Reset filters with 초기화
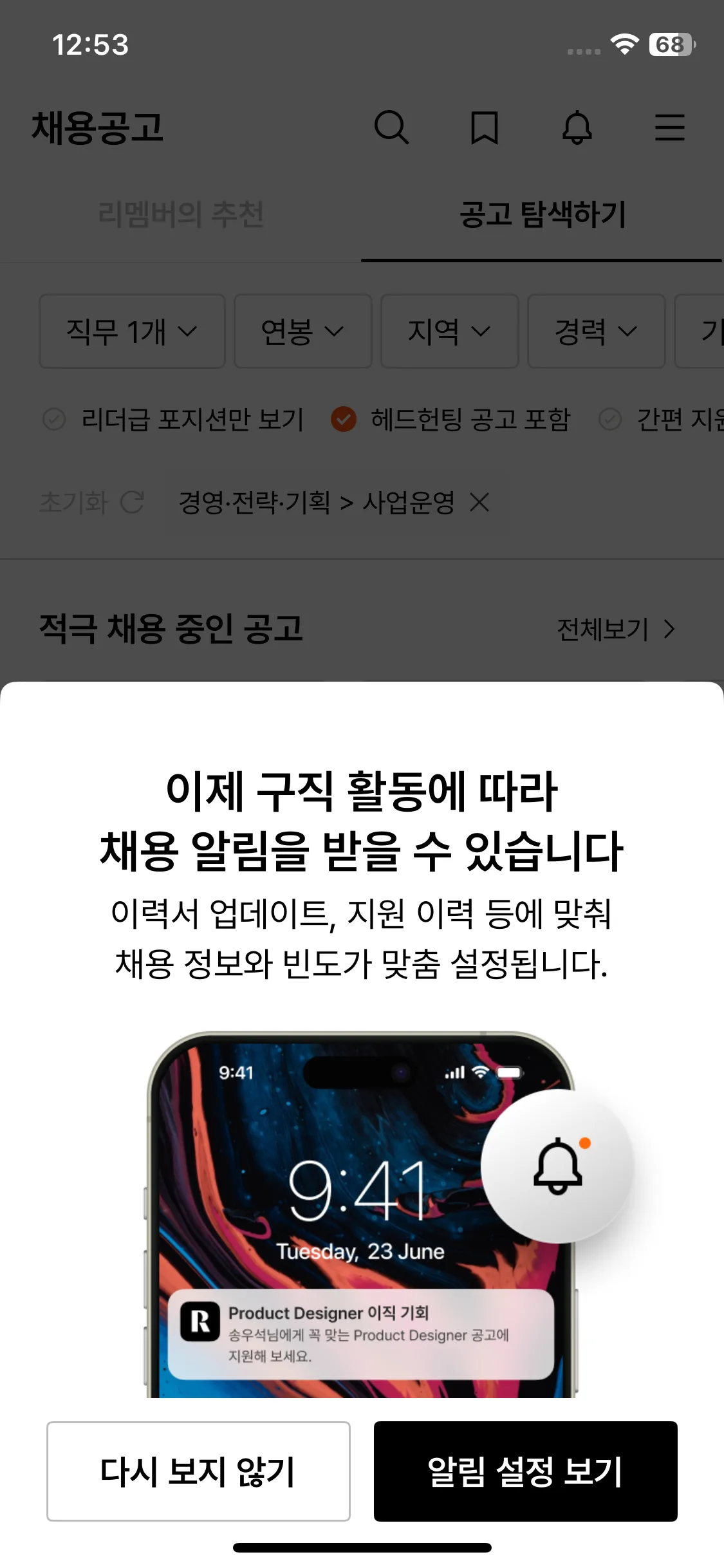The height and width of the screenshot is (1568, 724). (91, 502)
